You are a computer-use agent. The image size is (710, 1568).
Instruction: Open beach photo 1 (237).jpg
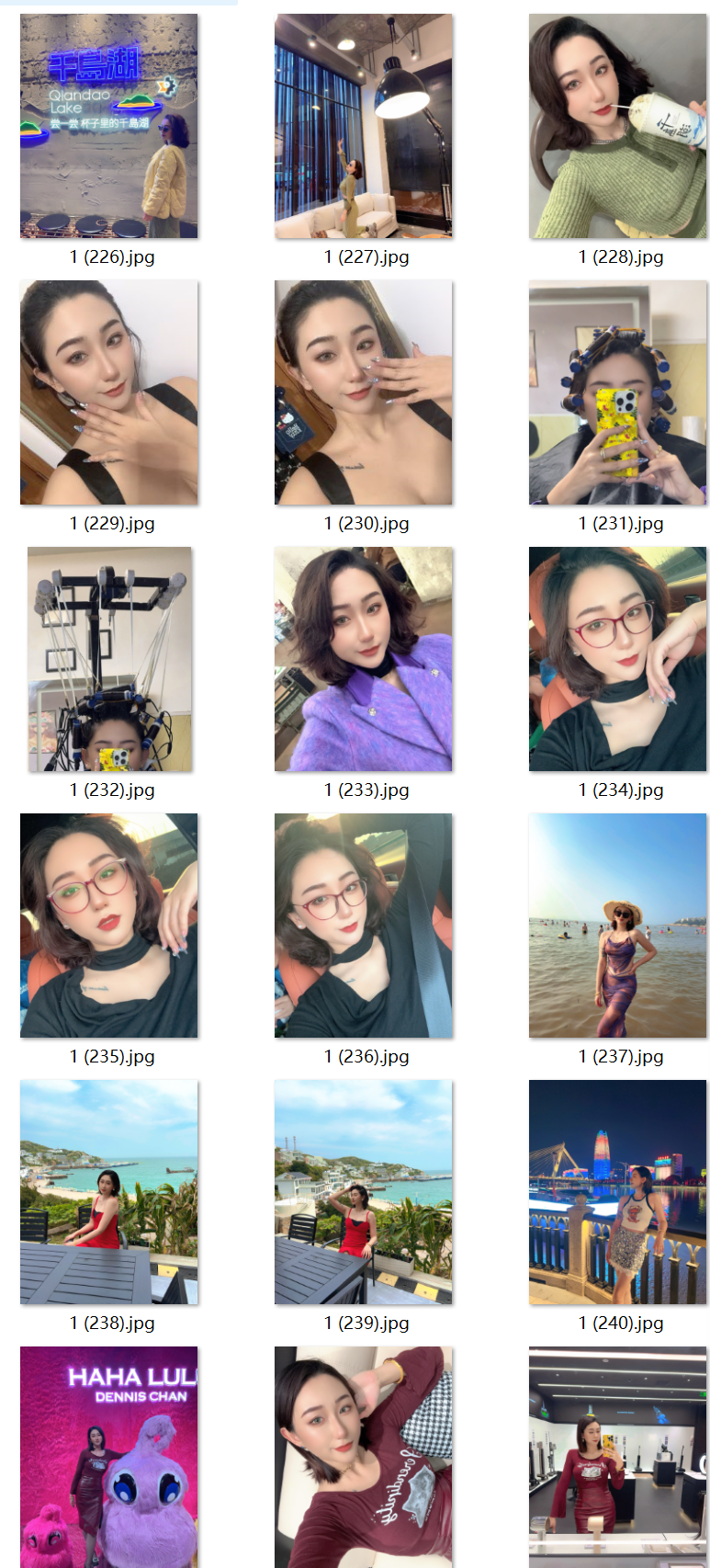tap(618, 926)
